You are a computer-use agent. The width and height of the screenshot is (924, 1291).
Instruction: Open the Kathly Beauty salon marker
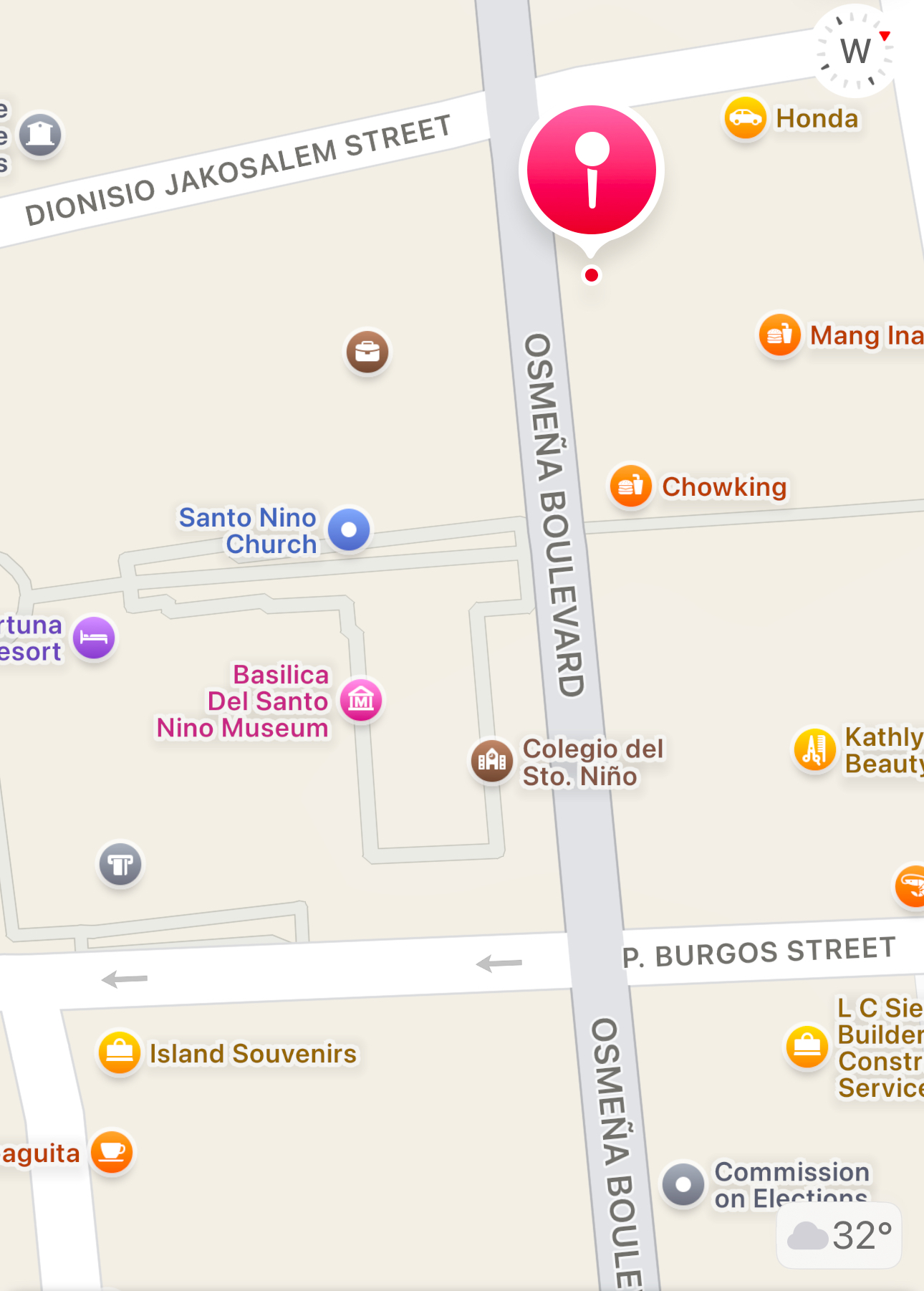pos(814,750)
